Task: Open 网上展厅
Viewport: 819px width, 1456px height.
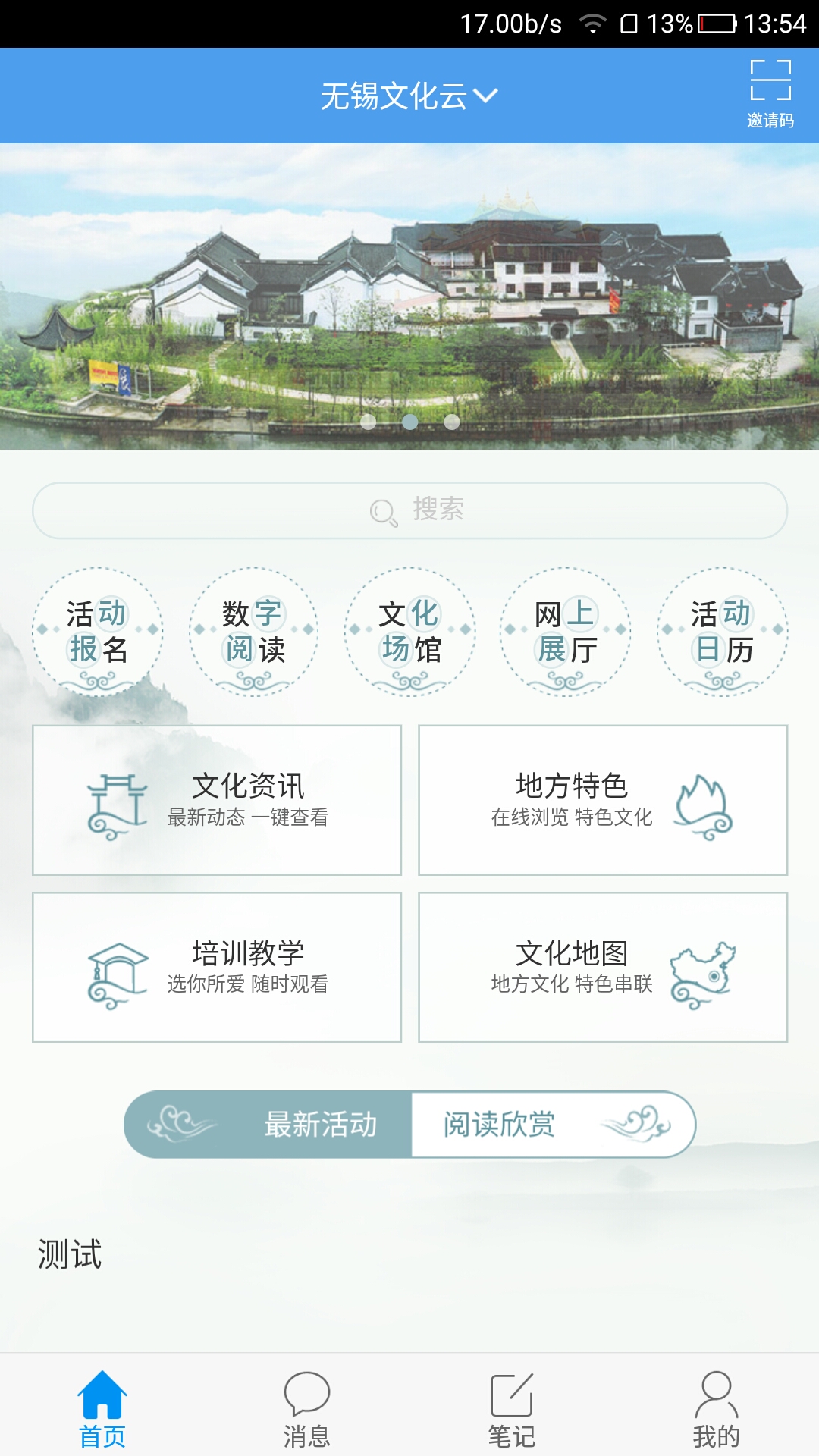Action: [566, 632]
